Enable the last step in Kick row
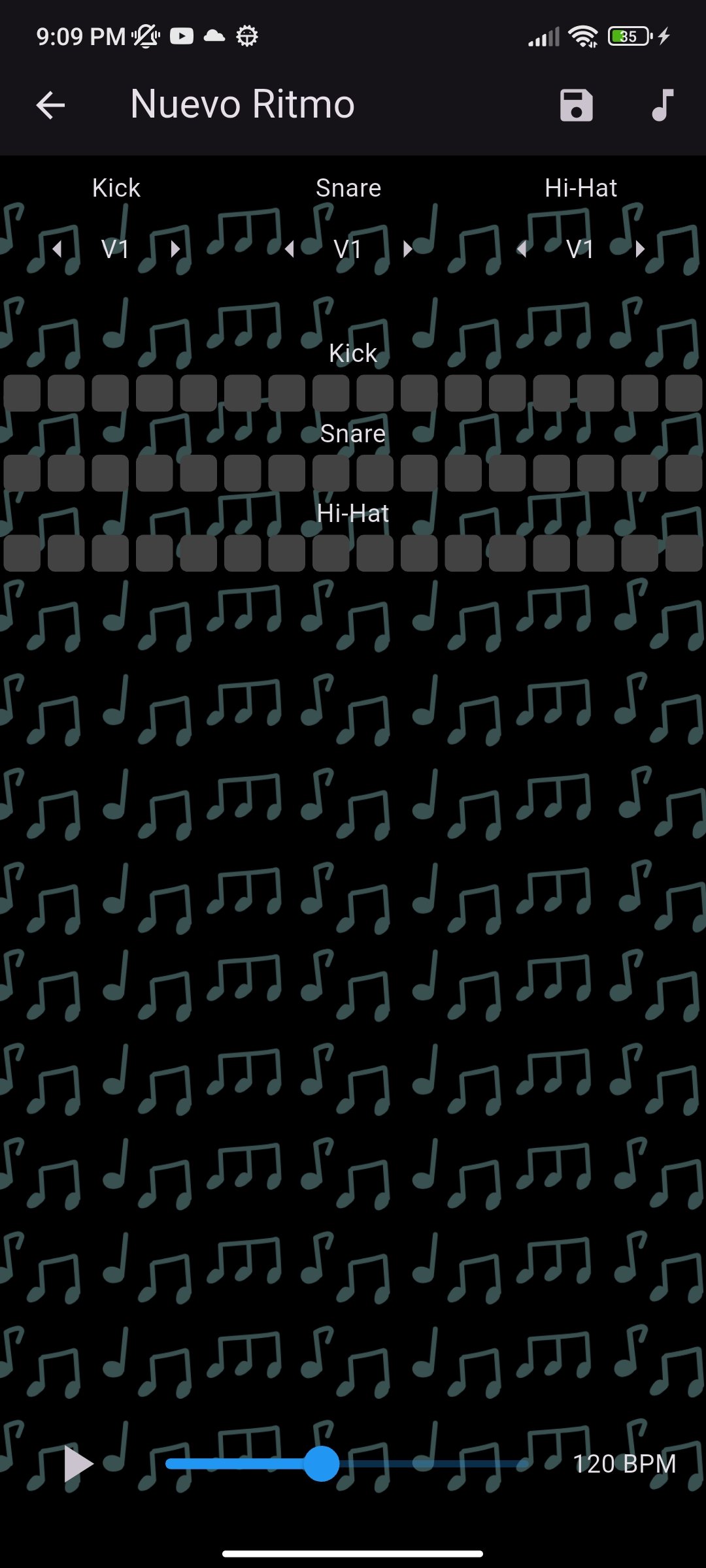The image size is (706, 1568). click(684, 393)
